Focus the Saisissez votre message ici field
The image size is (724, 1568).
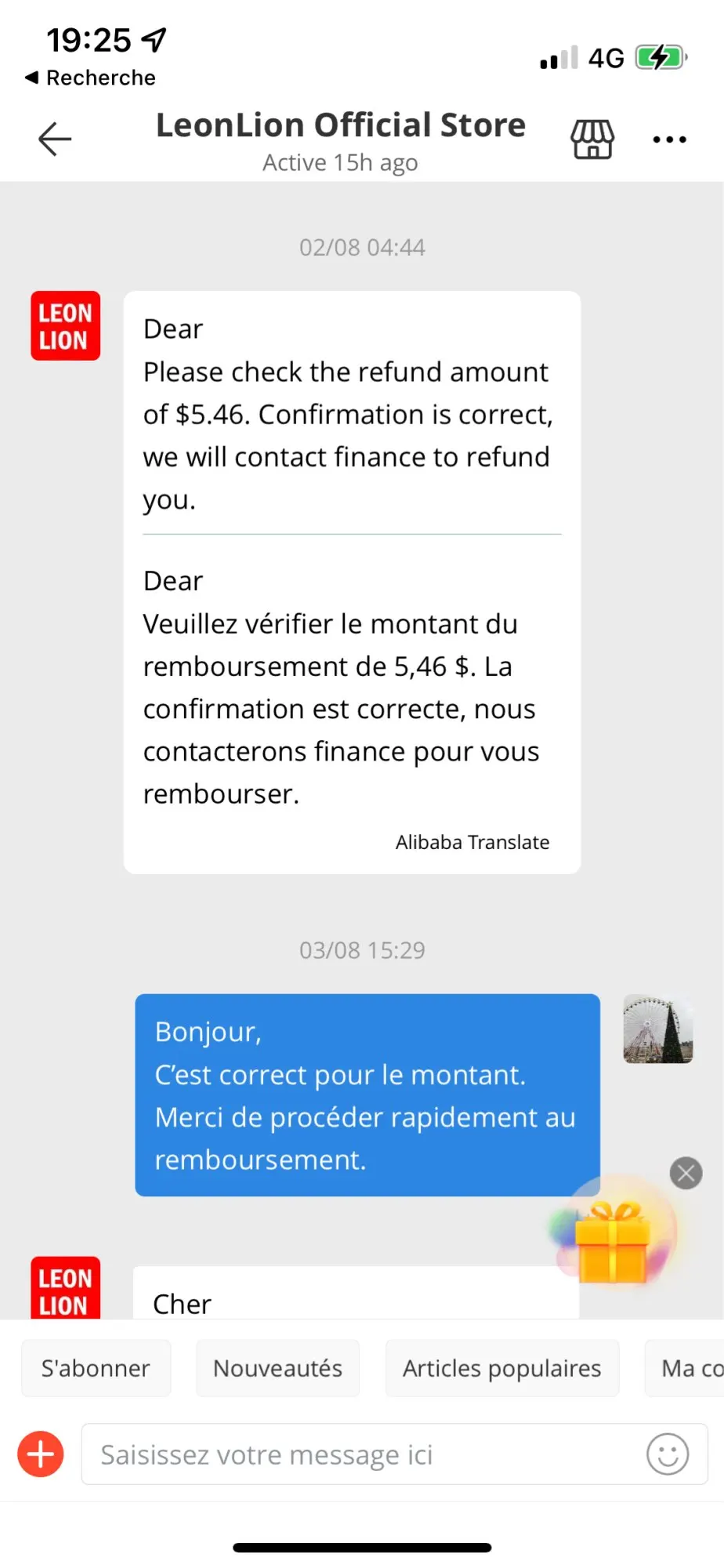[x=360, y=1454]
